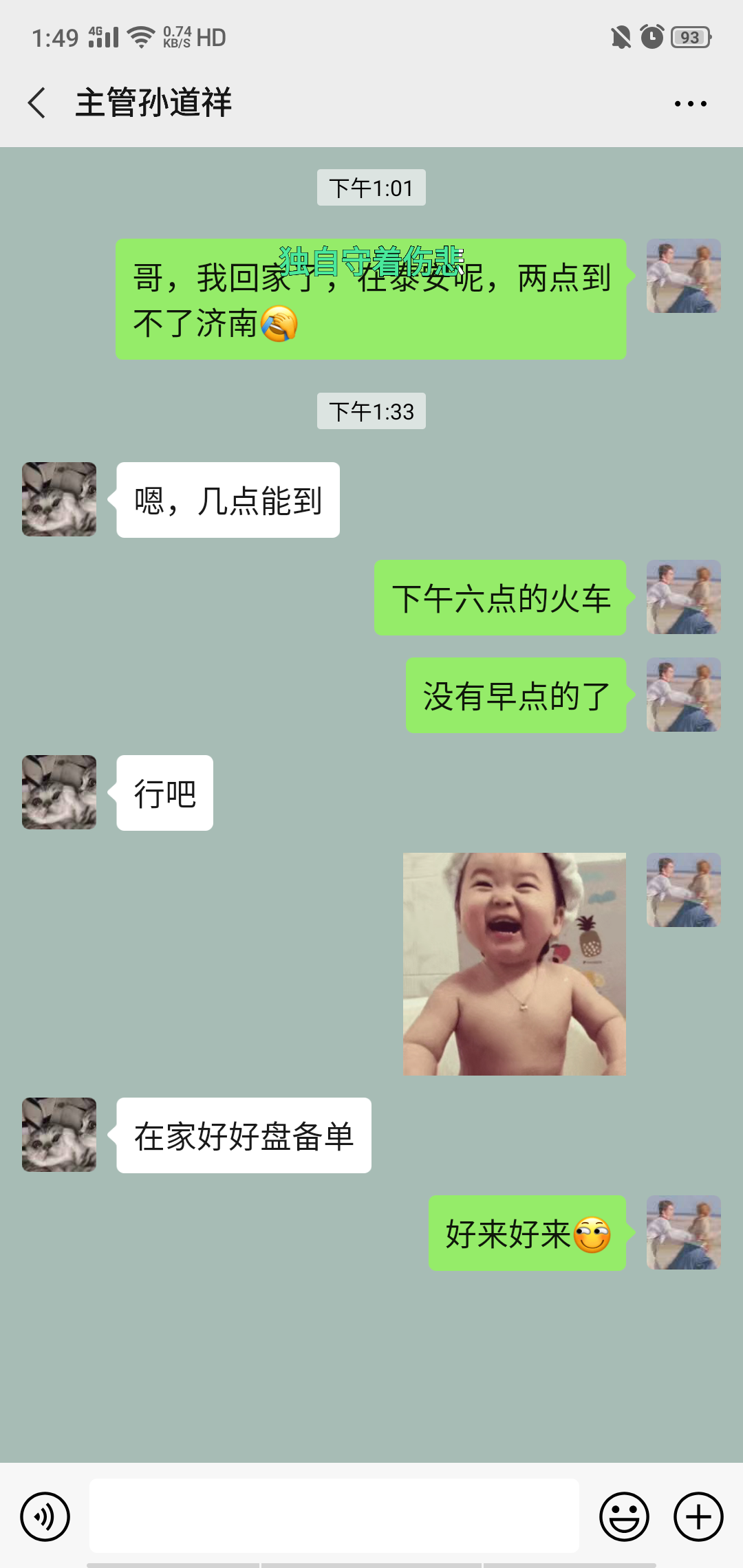Open the three-dot chat options menu

pyautogui.click(x=690, y=104)
